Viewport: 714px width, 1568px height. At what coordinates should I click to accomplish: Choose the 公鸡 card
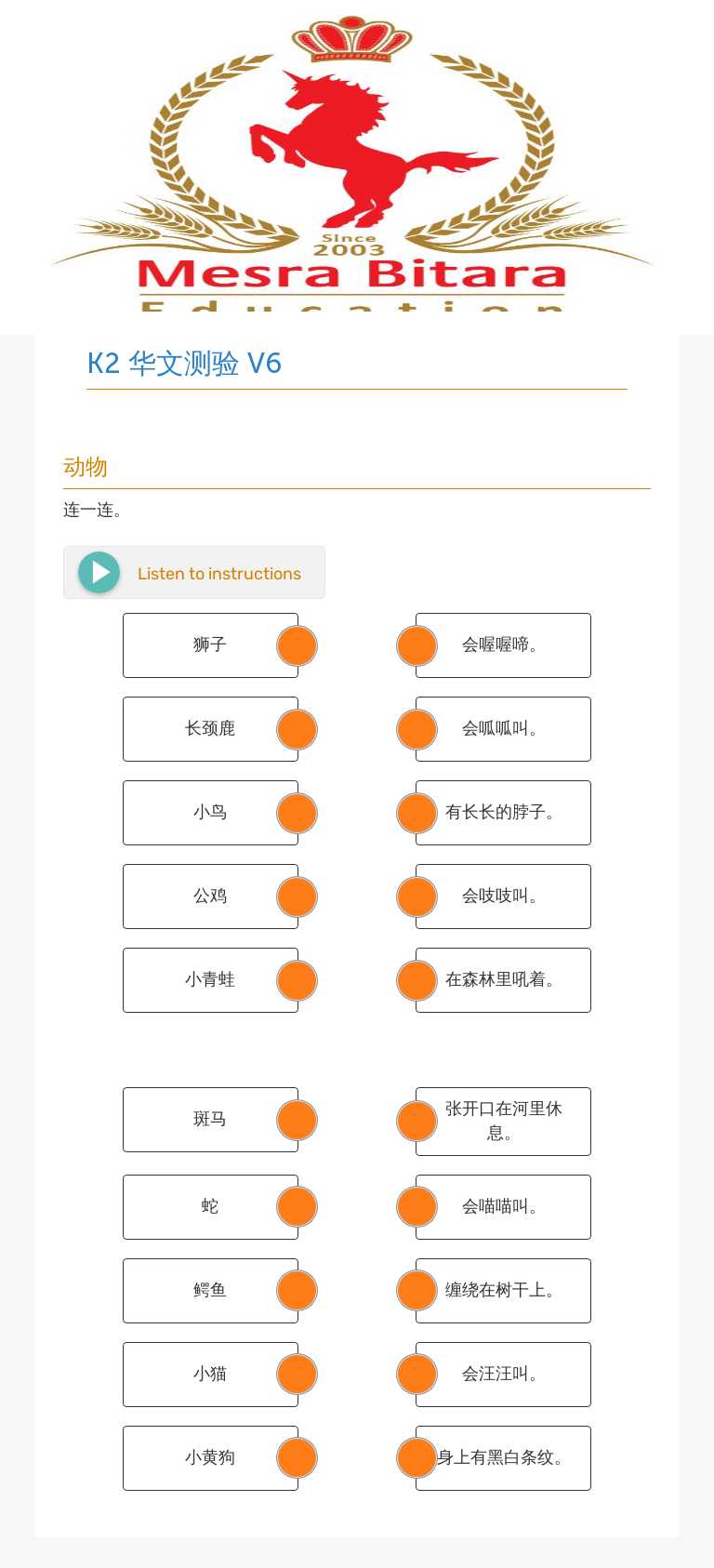(211, 897)
